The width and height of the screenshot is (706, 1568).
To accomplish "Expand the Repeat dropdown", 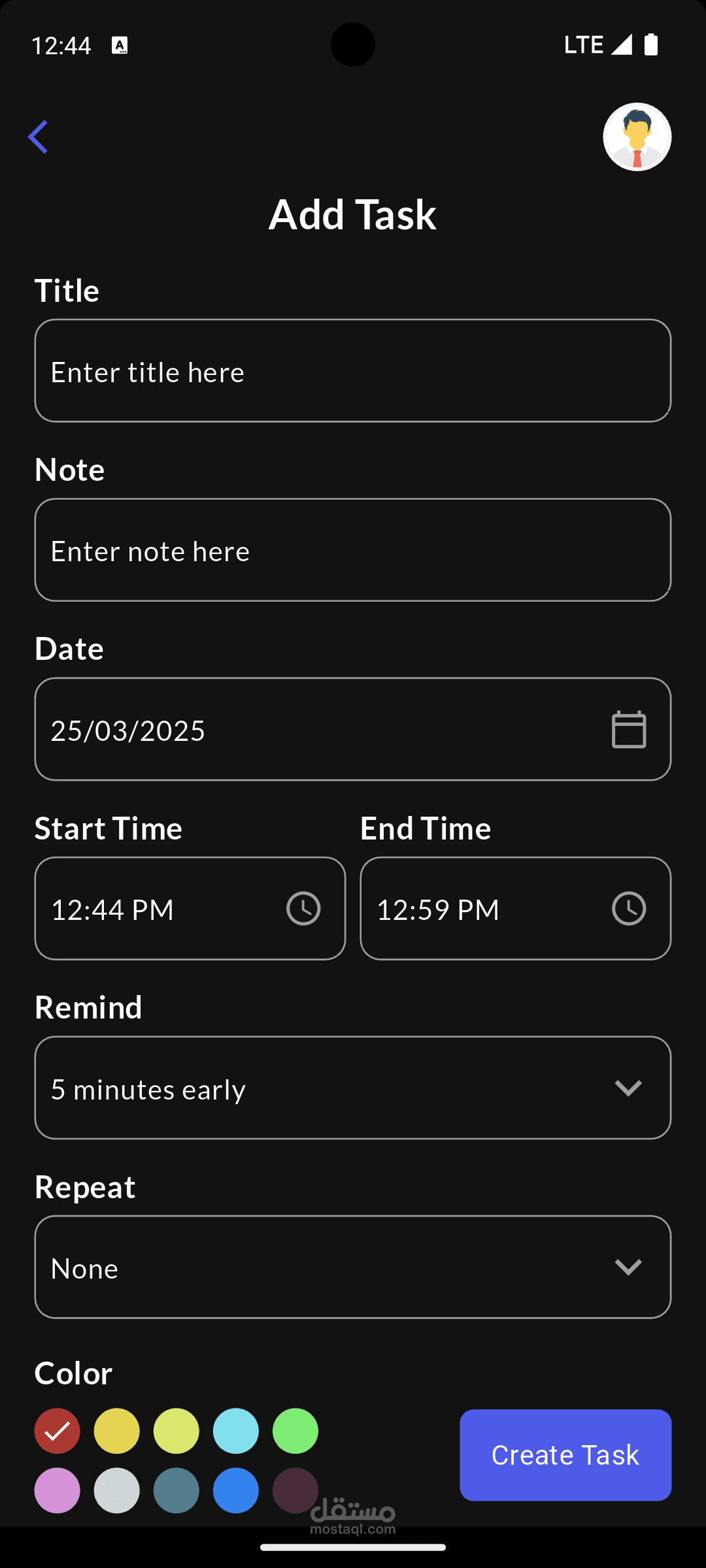I will (628, 1267).
